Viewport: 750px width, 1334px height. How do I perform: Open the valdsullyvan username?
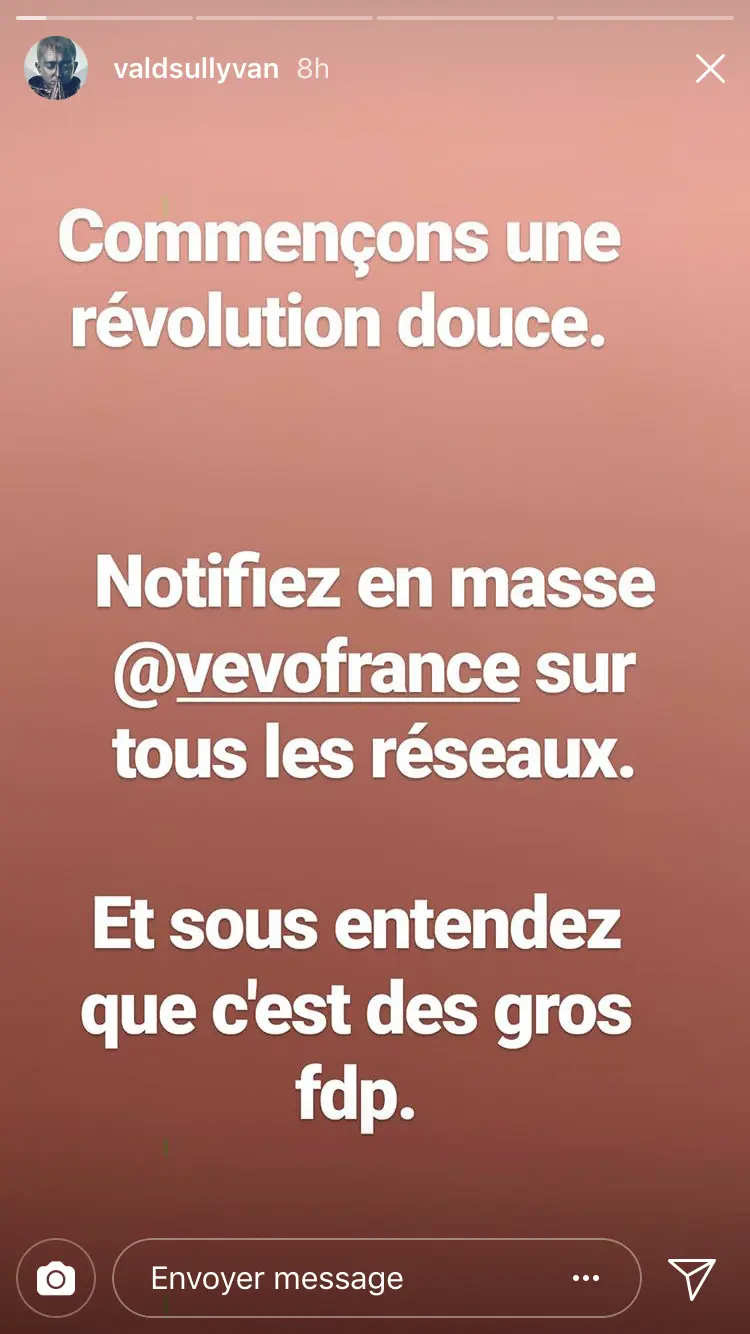click(196, 69)
